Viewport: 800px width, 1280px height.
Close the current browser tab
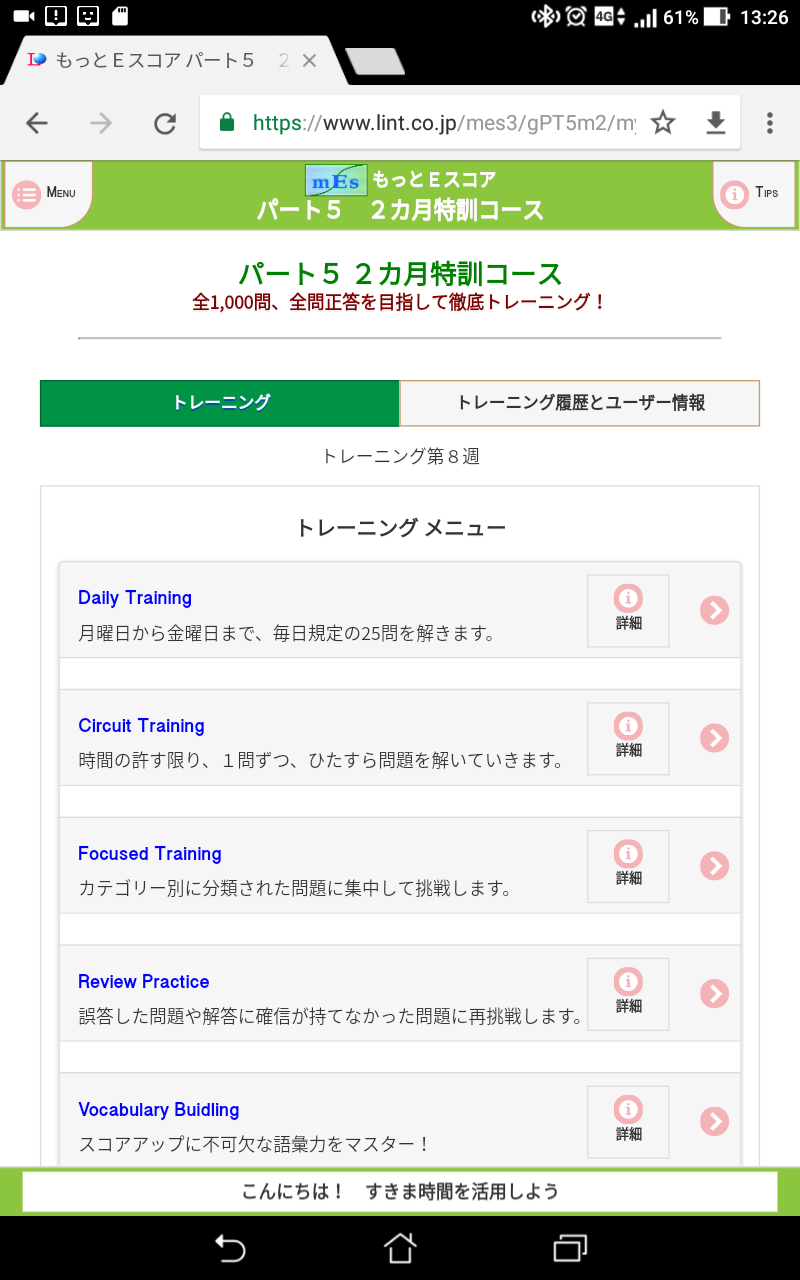coord(309,61)
